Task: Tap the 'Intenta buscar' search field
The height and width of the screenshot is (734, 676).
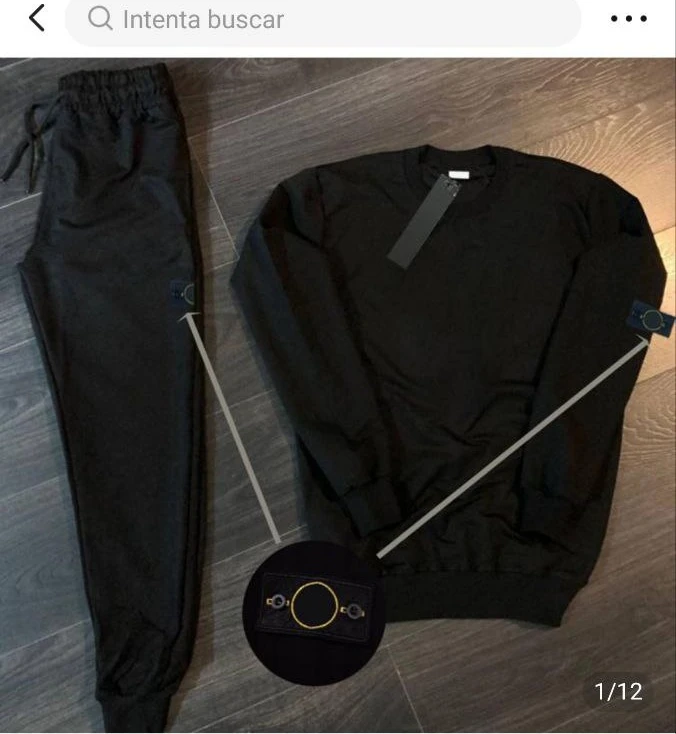Action: click(320, 20)
